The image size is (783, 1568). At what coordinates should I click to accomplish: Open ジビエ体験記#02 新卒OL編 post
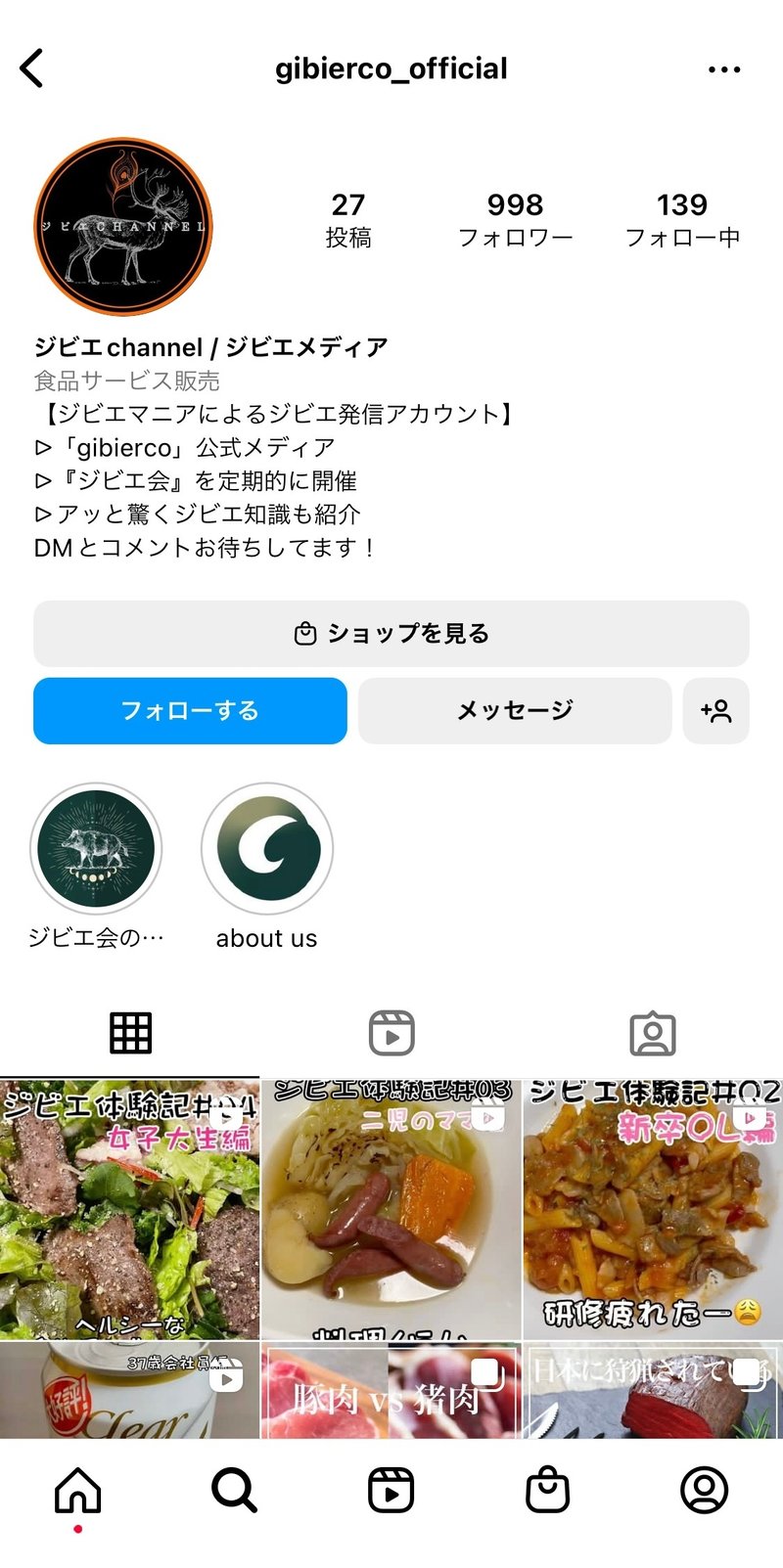653,1209
